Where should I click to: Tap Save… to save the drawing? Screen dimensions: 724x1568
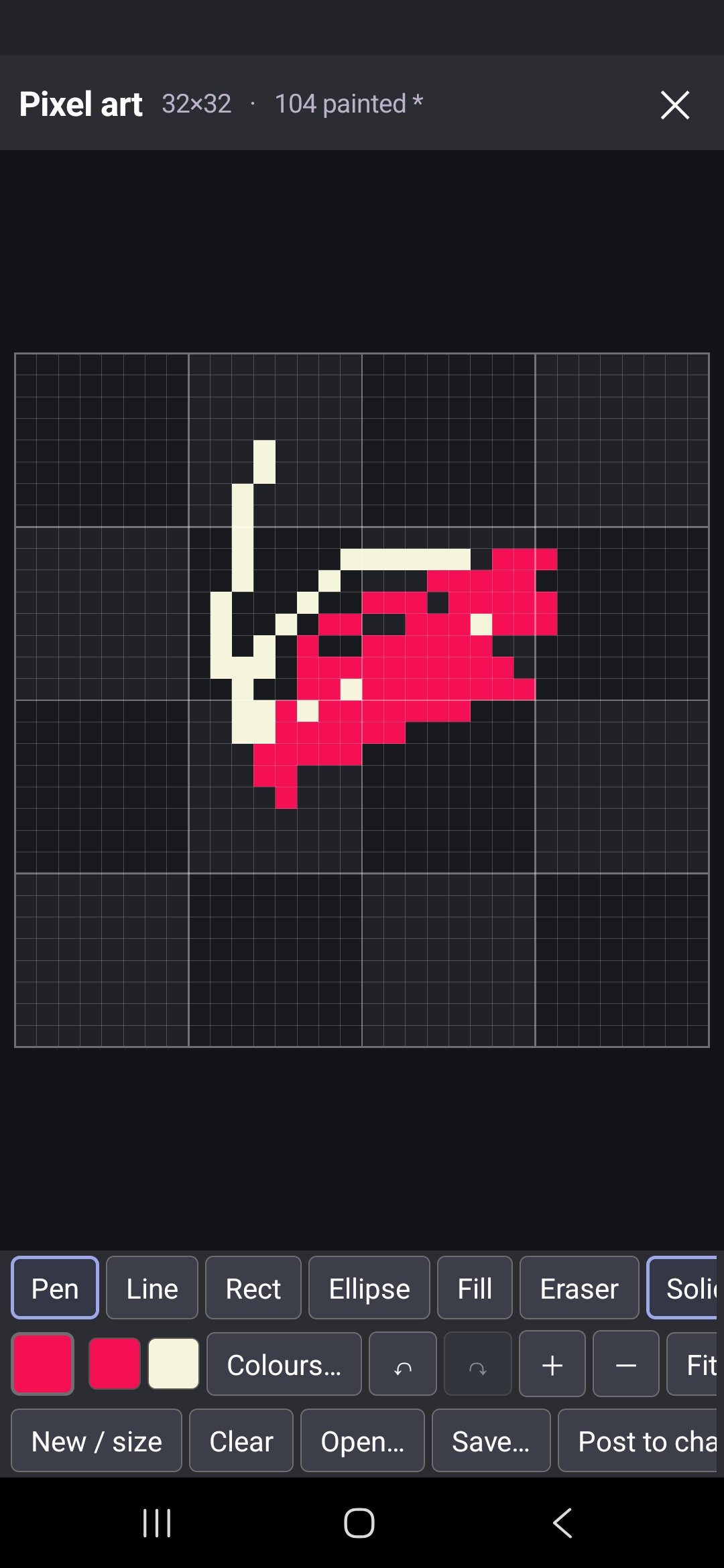pos(491,1441)
